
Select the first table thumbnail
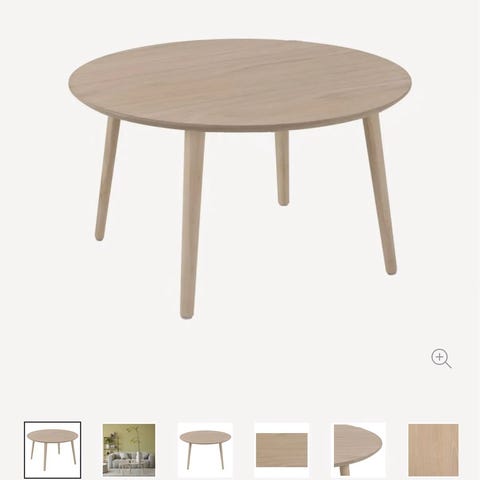tap(52, 450)
